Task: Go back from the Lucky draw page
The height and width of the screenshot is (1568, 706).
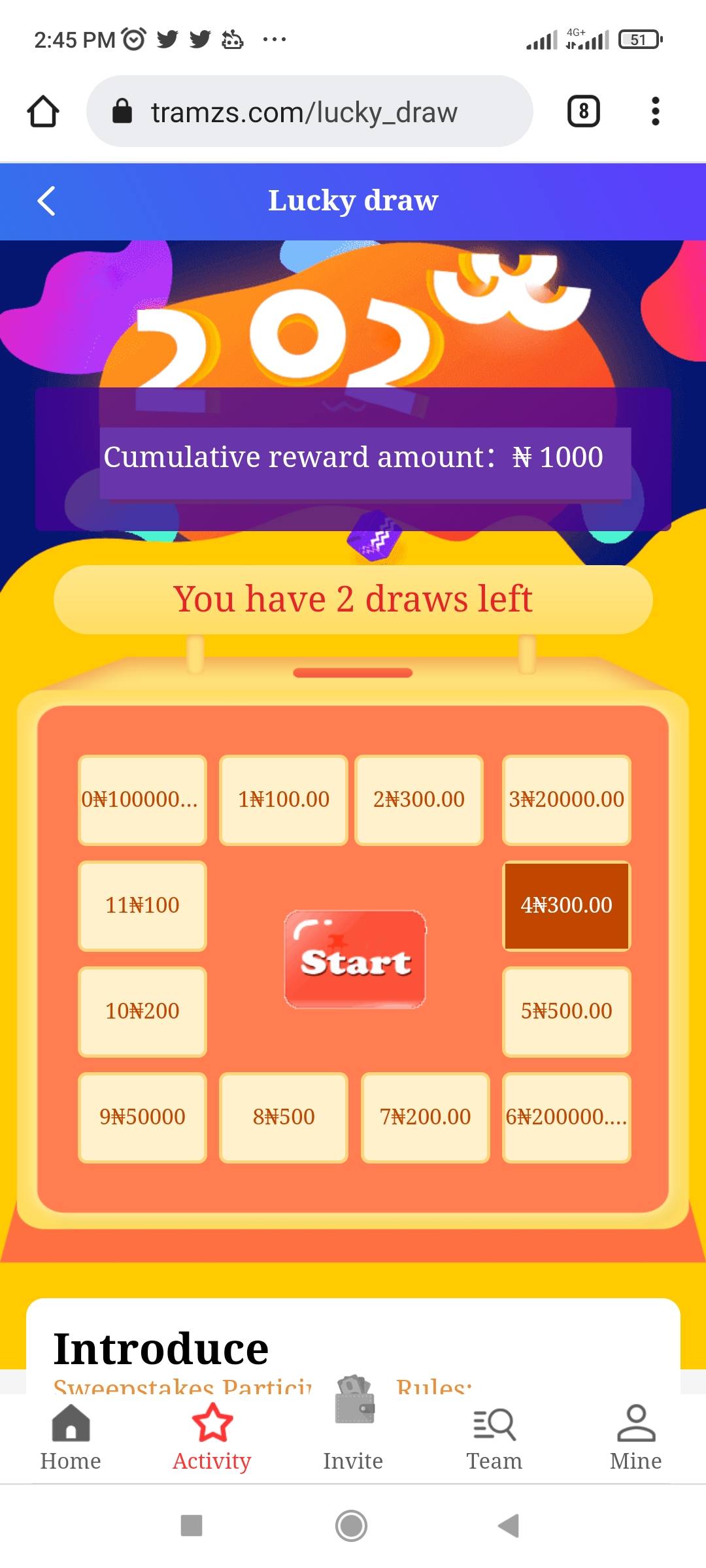Action: point(46,201)
